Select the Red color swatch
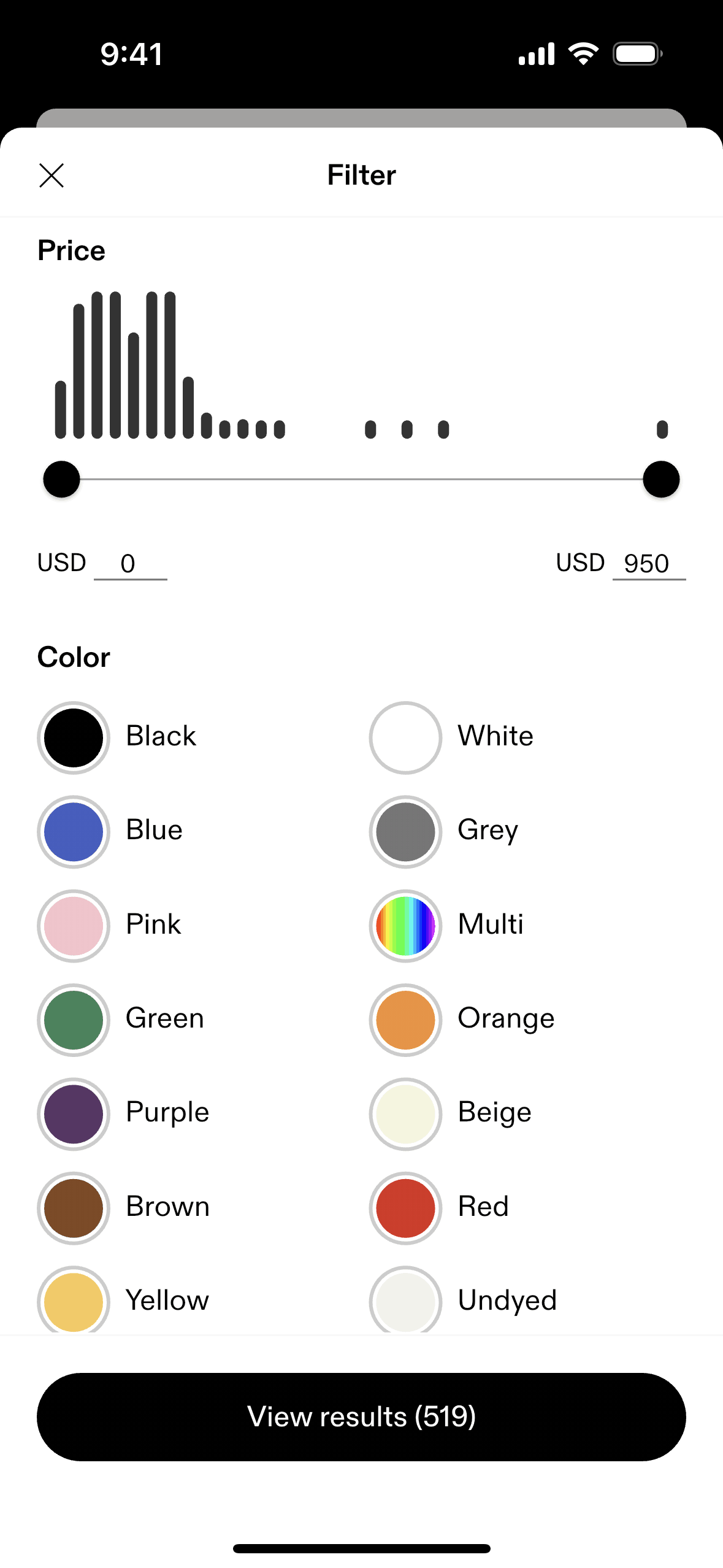The image size is (723, 1568). (405, 1207)
